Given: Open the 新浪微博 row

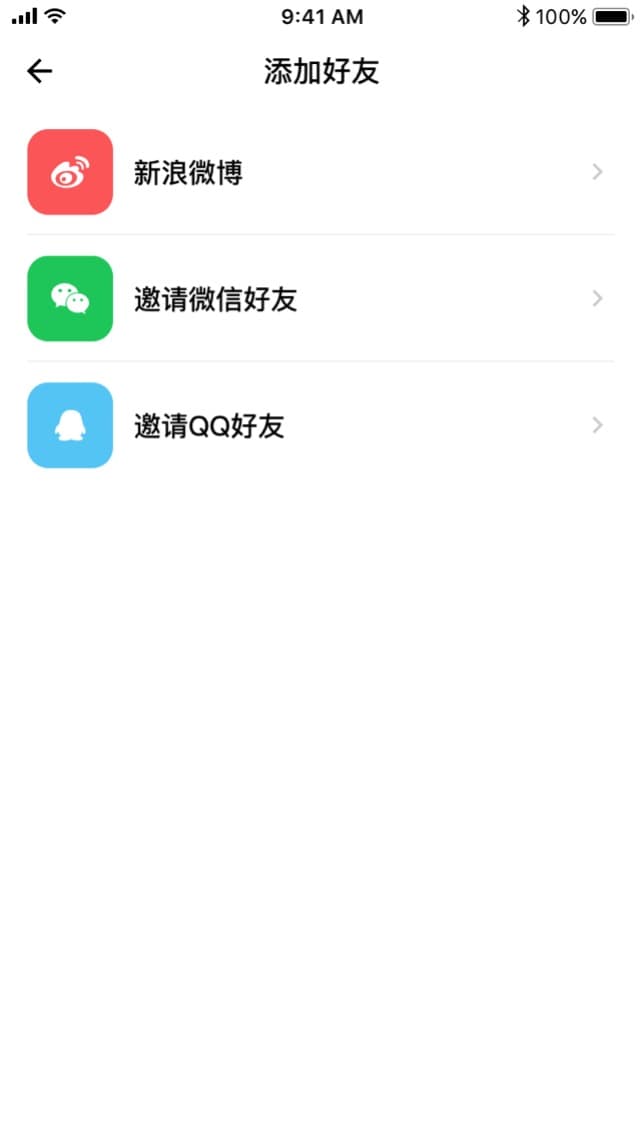Looking at the screenshot, I should [x=321, y=172].
